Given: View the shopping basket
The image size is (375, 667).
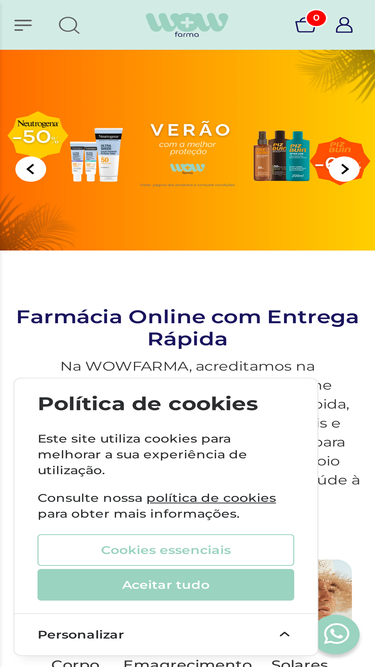Looking at the screenshot, I should (x=306, y=25).
